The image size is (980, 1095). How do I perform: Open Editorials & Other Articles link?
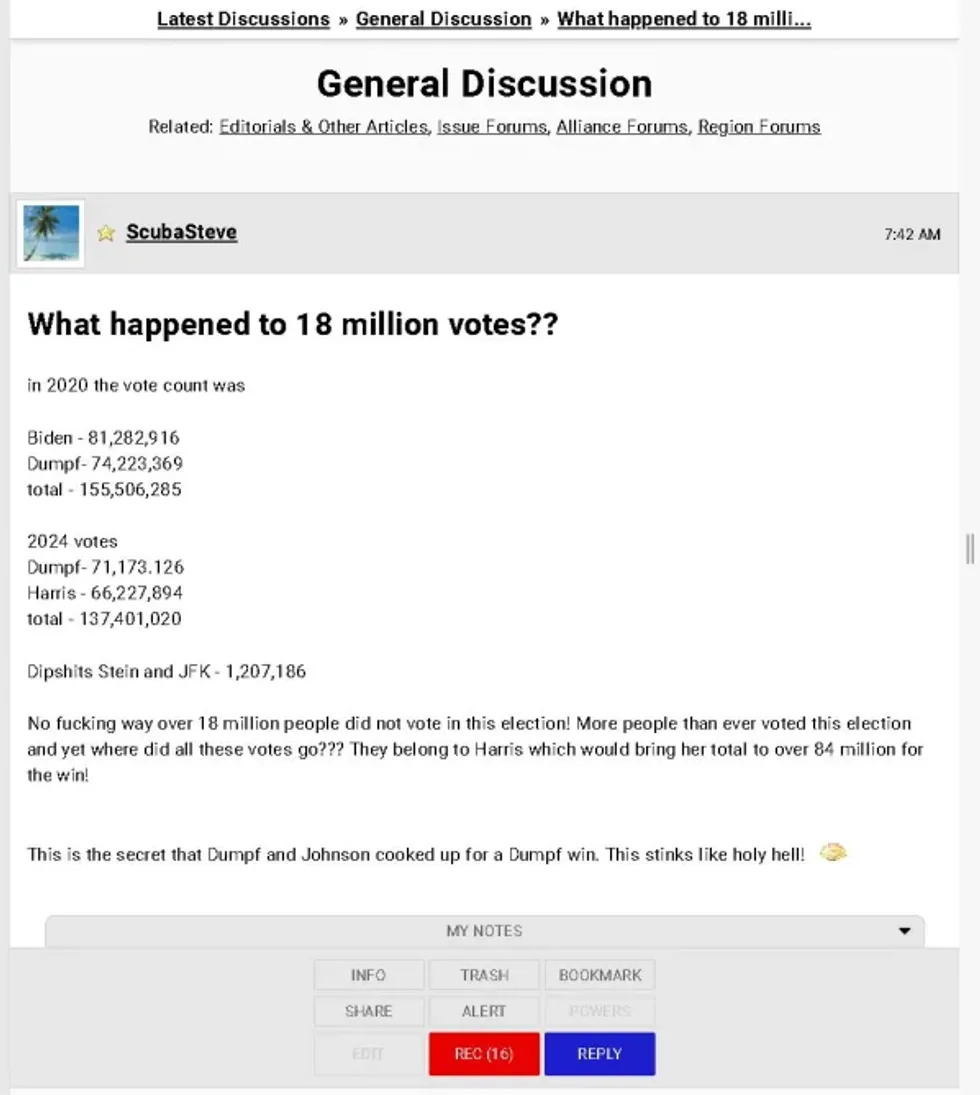coord(323,127)
